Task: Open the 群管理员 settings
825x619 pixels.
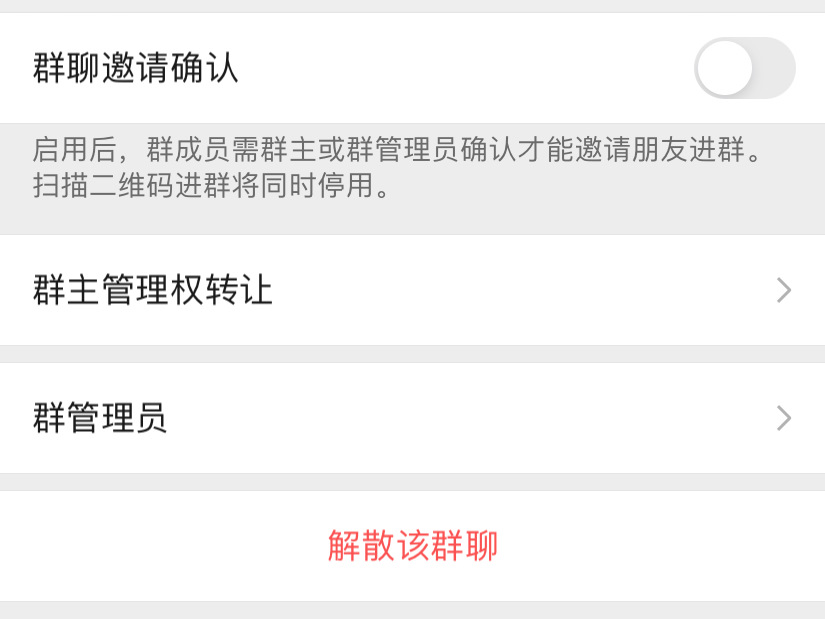Action: [x=412, y=418]
